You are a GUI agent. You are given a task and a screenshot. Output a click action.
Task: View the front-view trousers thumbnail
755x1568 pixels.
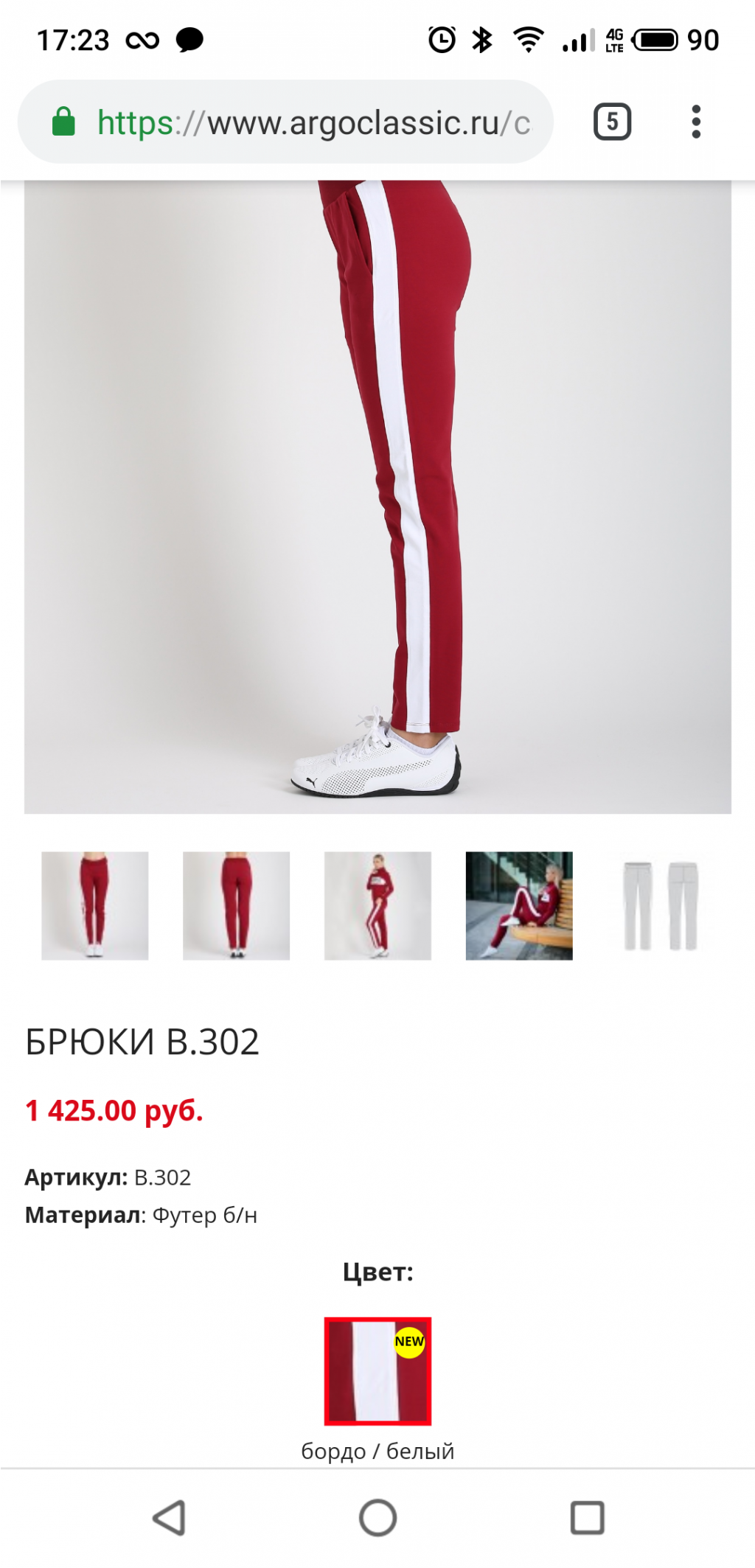[x=94, y=905]
